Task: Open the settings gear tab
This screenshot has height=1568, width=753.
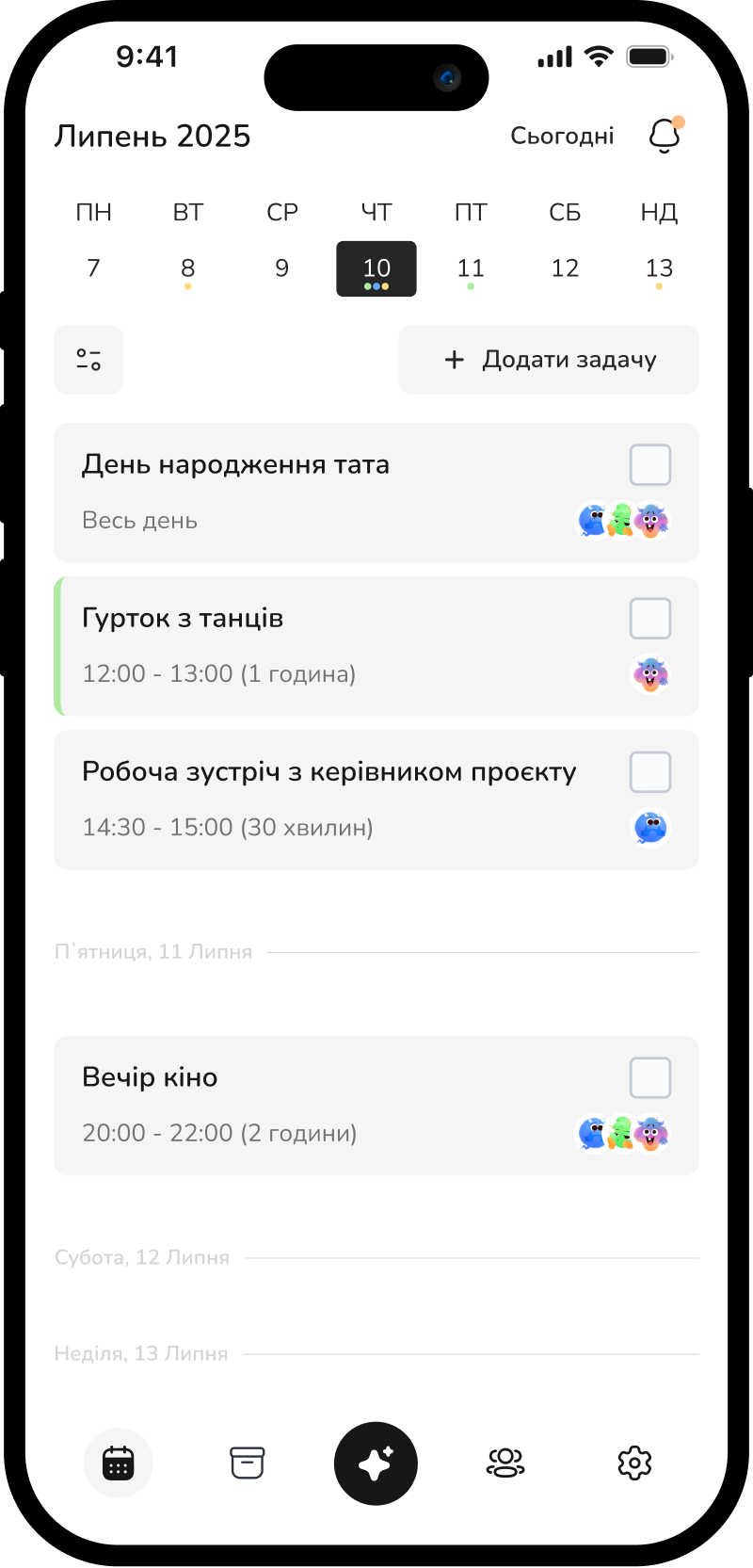Action: [634, 1463]
